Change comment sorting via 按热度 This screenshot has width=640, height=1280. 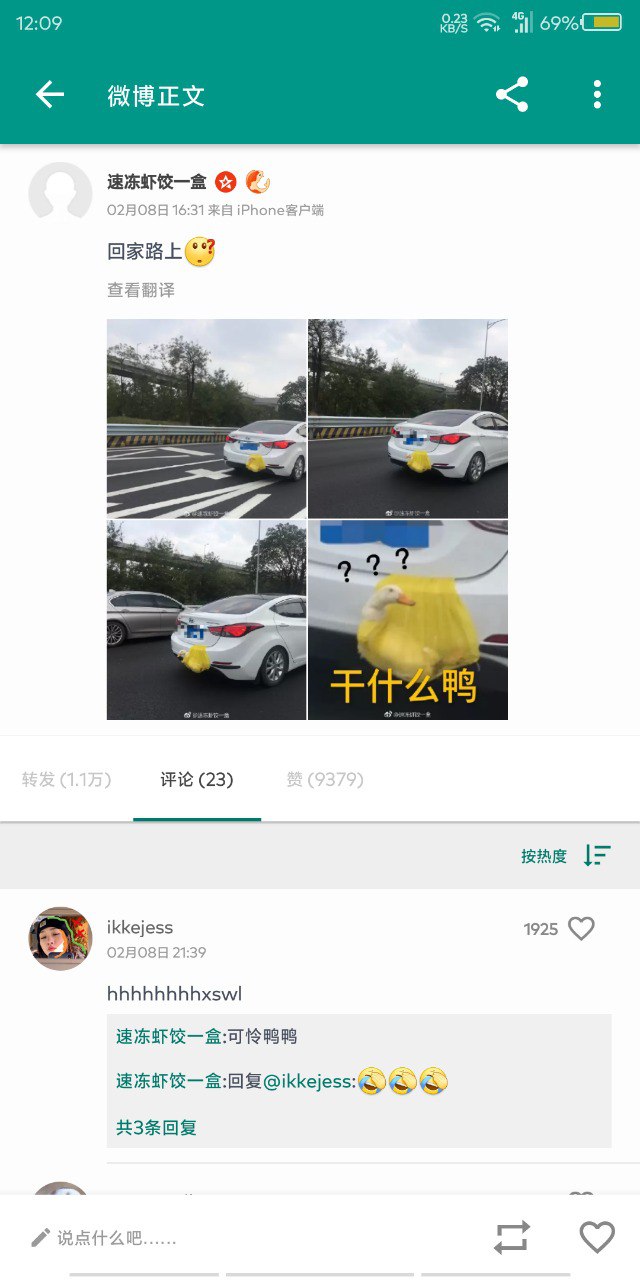565,856
